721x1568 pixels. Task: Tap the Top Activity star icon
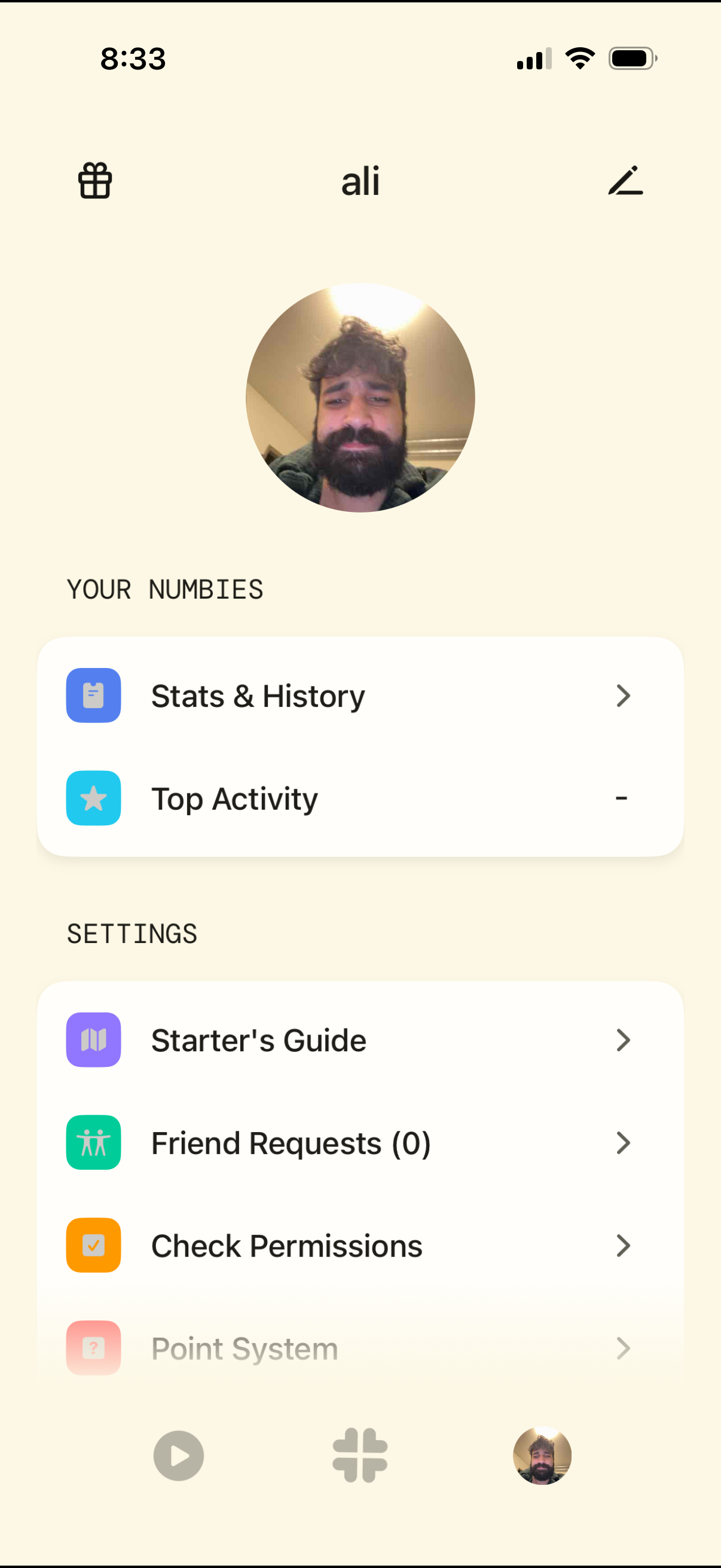(x=93, y=798)
